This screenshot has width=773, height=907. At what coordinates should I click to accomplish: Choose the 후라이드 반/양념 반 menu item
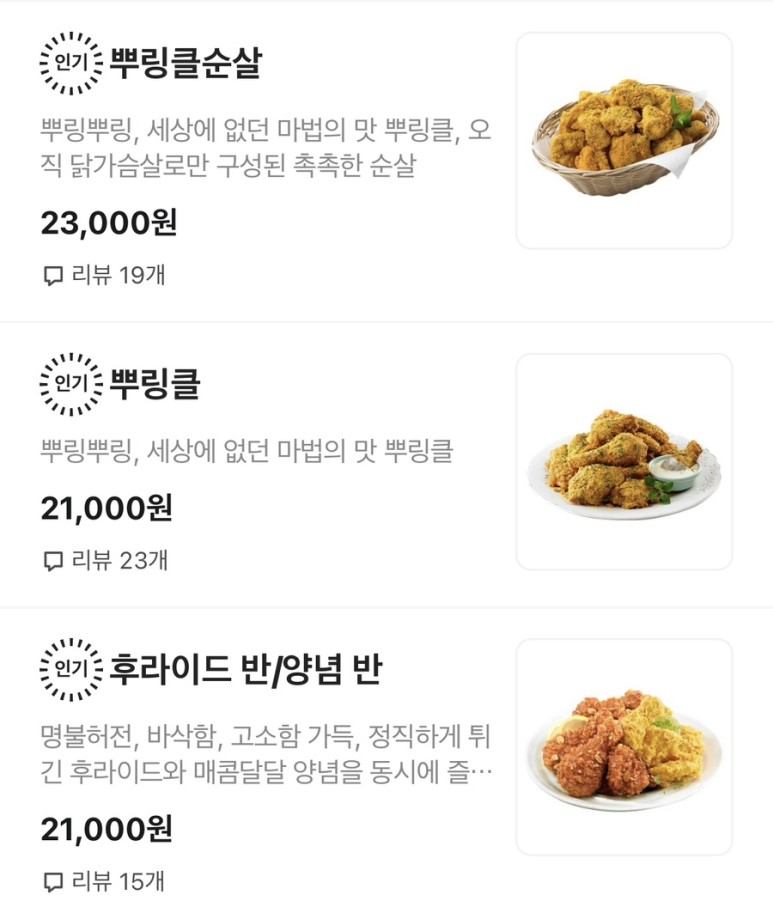(x=245, y=669)
